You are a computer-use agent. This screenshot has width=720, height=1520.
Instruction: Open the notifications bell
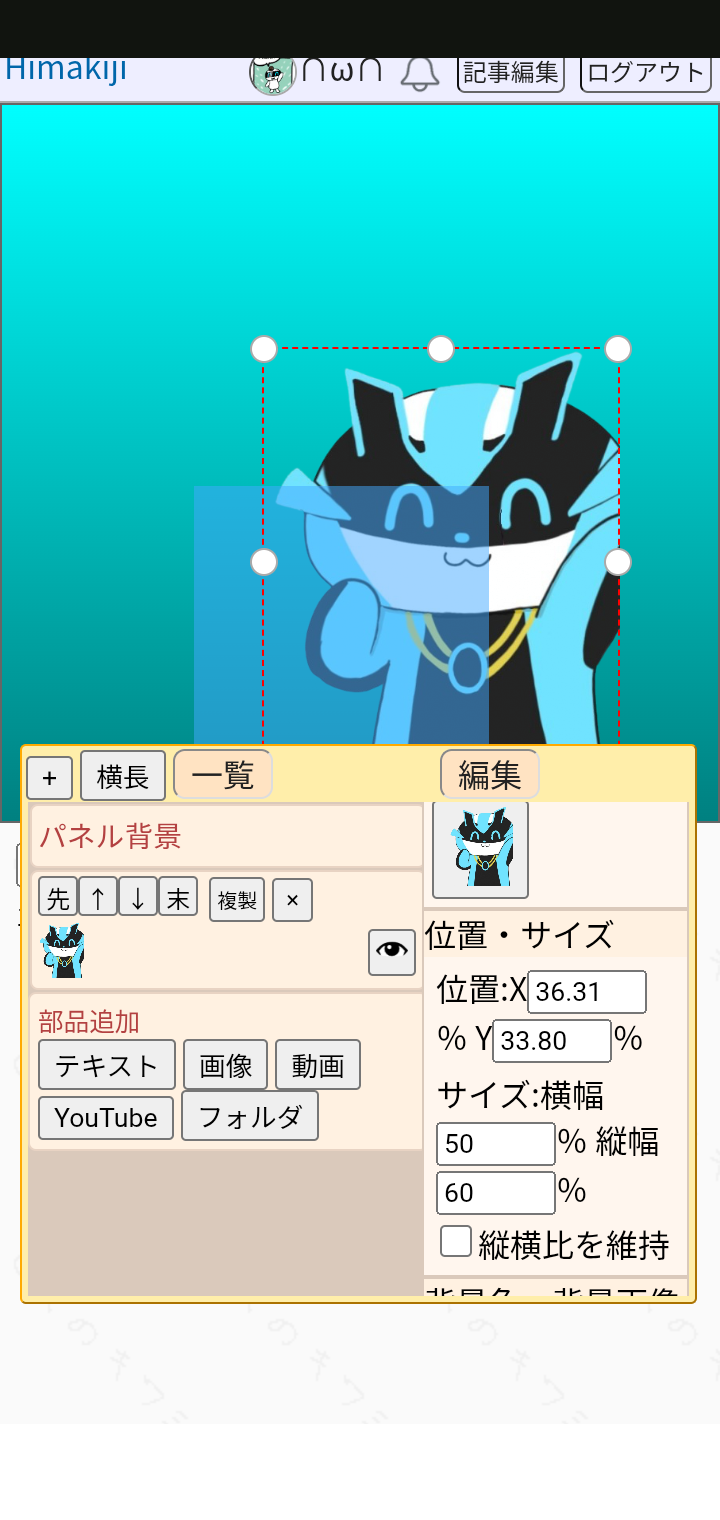pyautogui.click(x=420, y=73)
